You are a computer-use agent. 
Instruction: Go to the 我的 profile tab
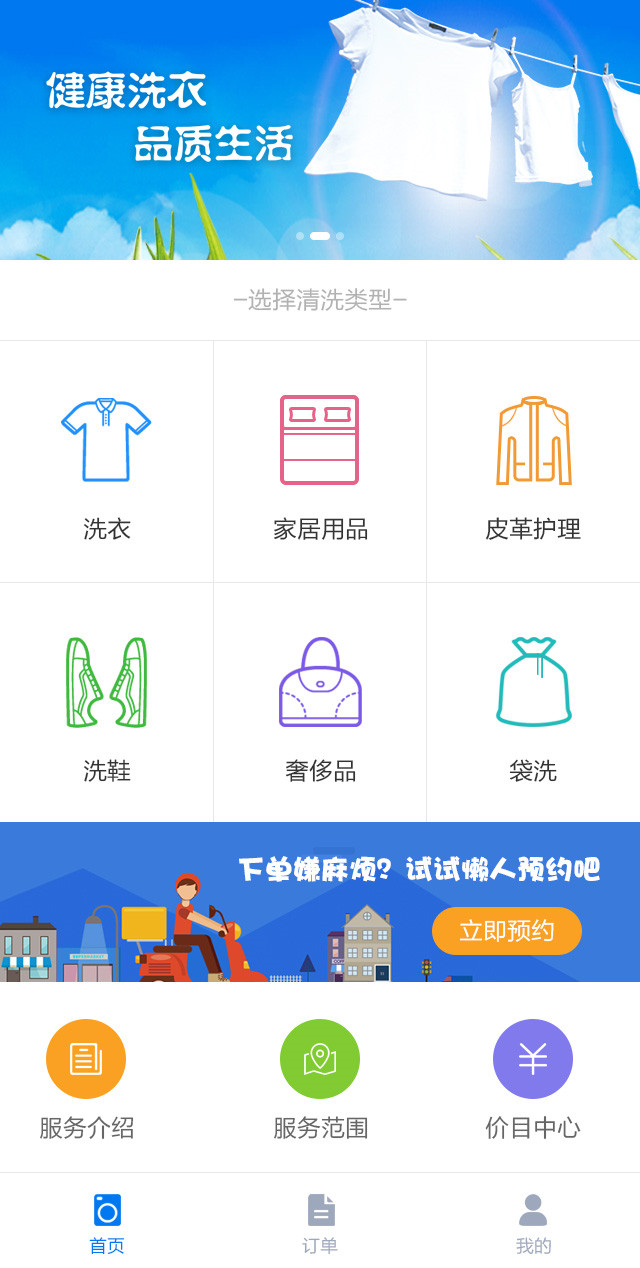tap(533, 1222)
